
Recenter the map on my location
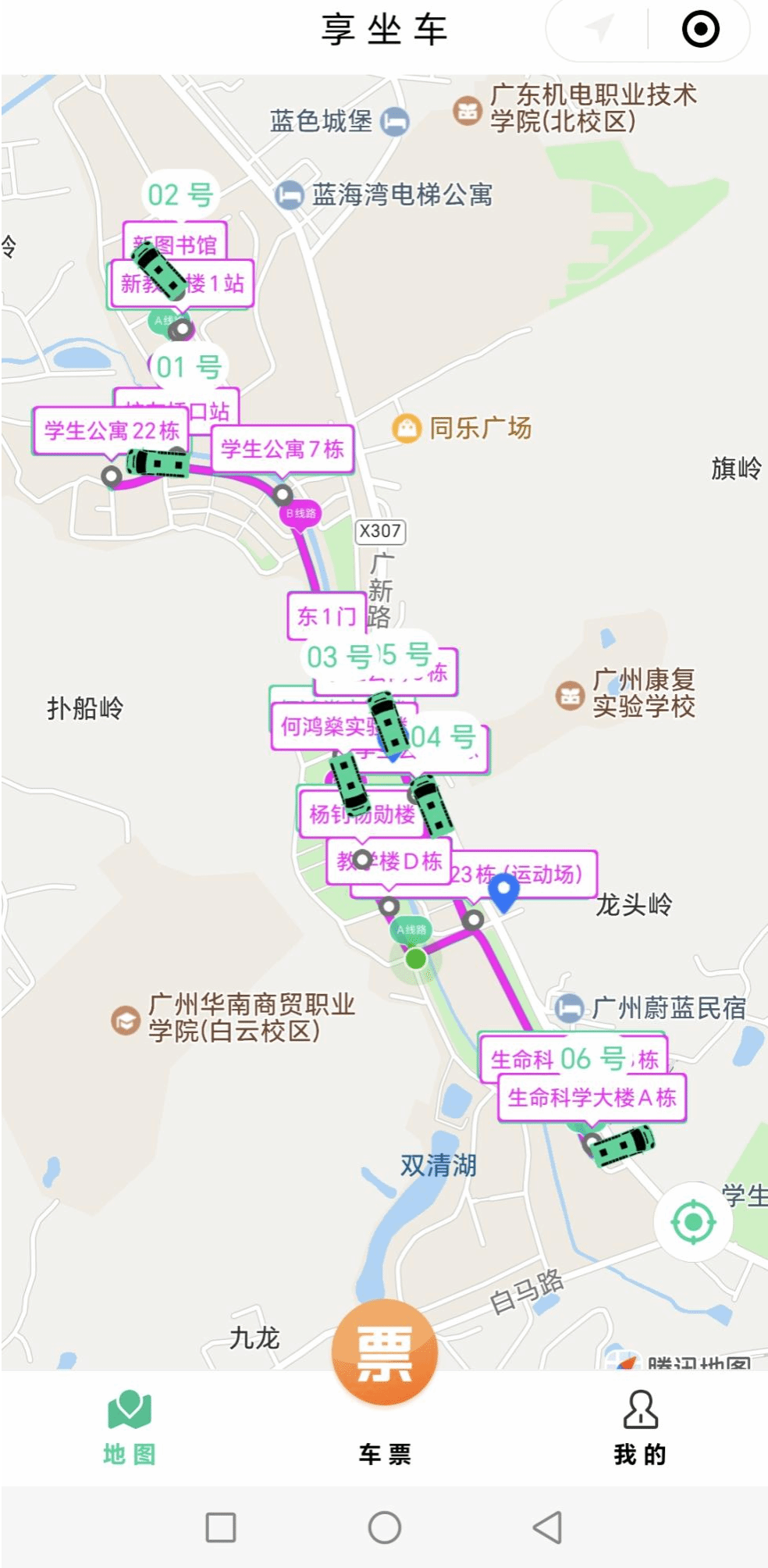tap(692, 1222)
